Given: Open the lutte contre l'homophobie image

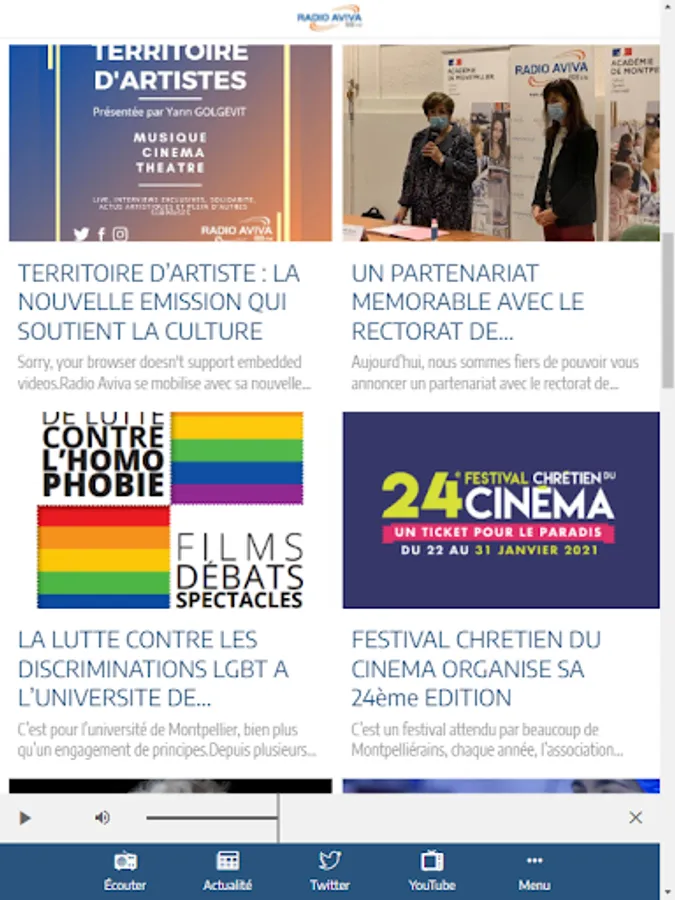Looking at the screenshot, I should 170,510.
